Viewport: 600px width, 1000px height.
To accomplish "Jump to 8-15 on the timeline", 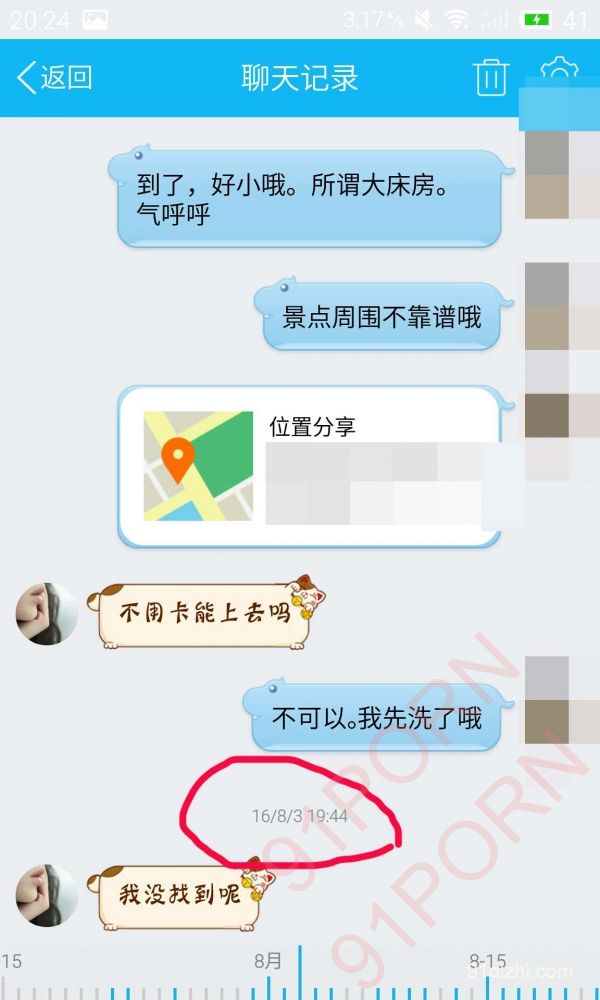I will 488,962.
